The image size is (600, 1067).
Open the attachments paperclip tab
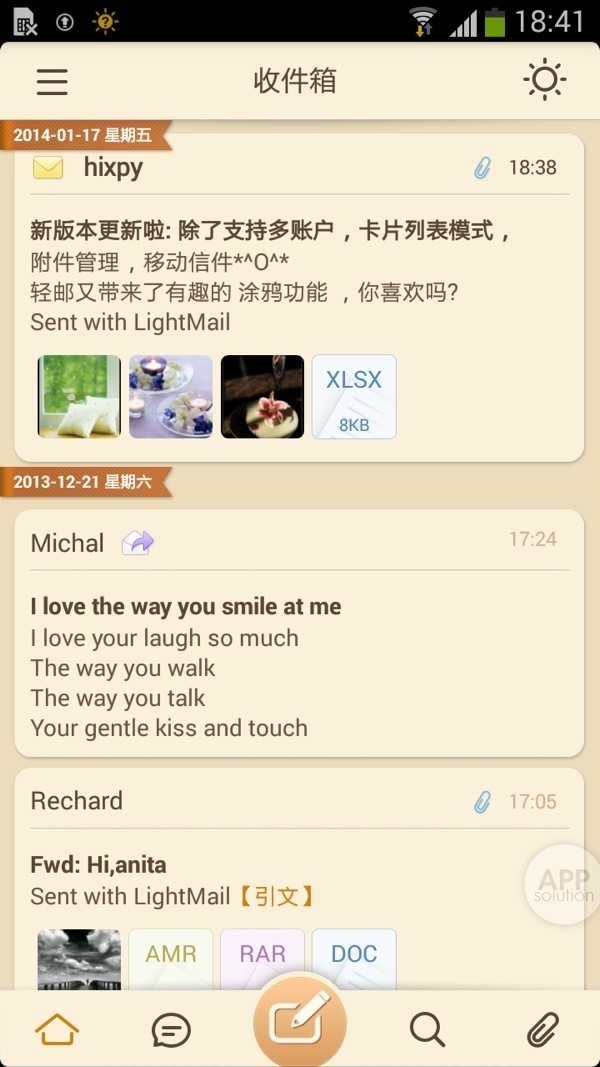pyautogui.click(x=542, y=1029)
